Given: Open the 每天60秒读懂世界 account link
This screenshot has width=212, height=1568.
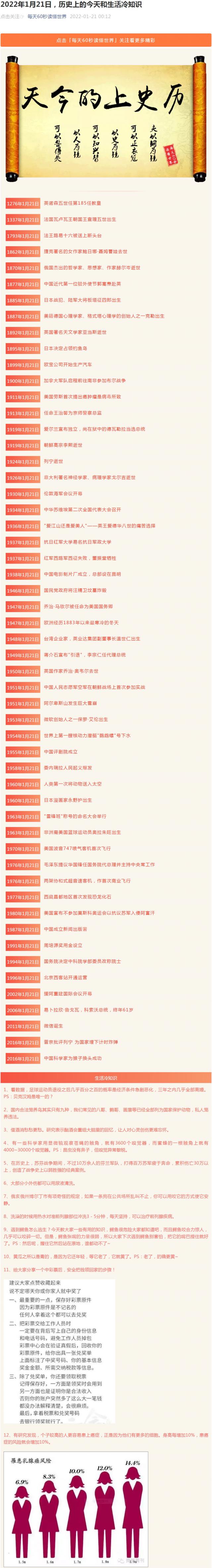Looking at the screenshot, I should (x=47, y=17).
